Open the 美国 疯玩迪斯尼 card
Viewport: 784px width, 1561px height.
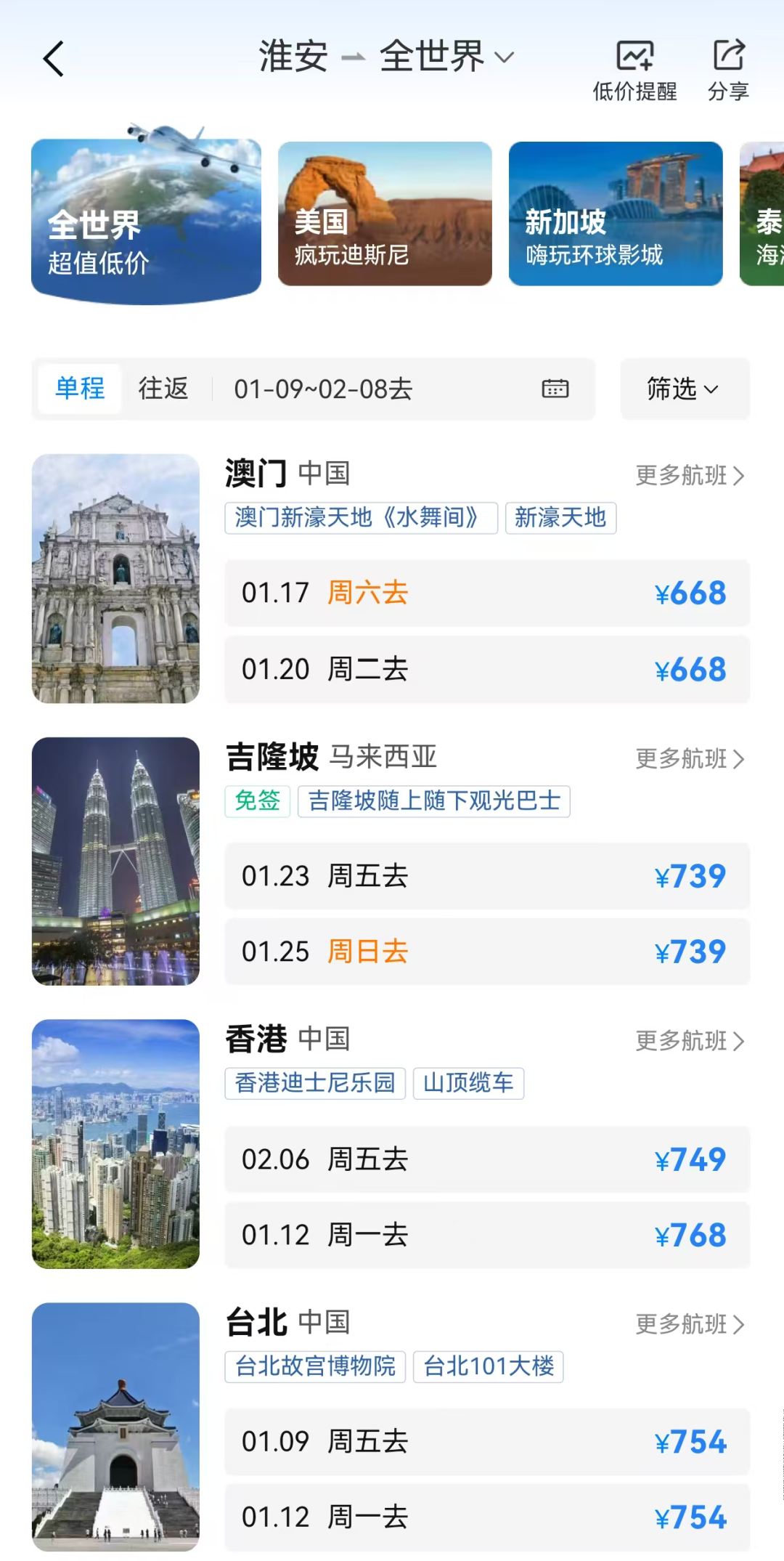pyautogui.click(x=385, y=214)
